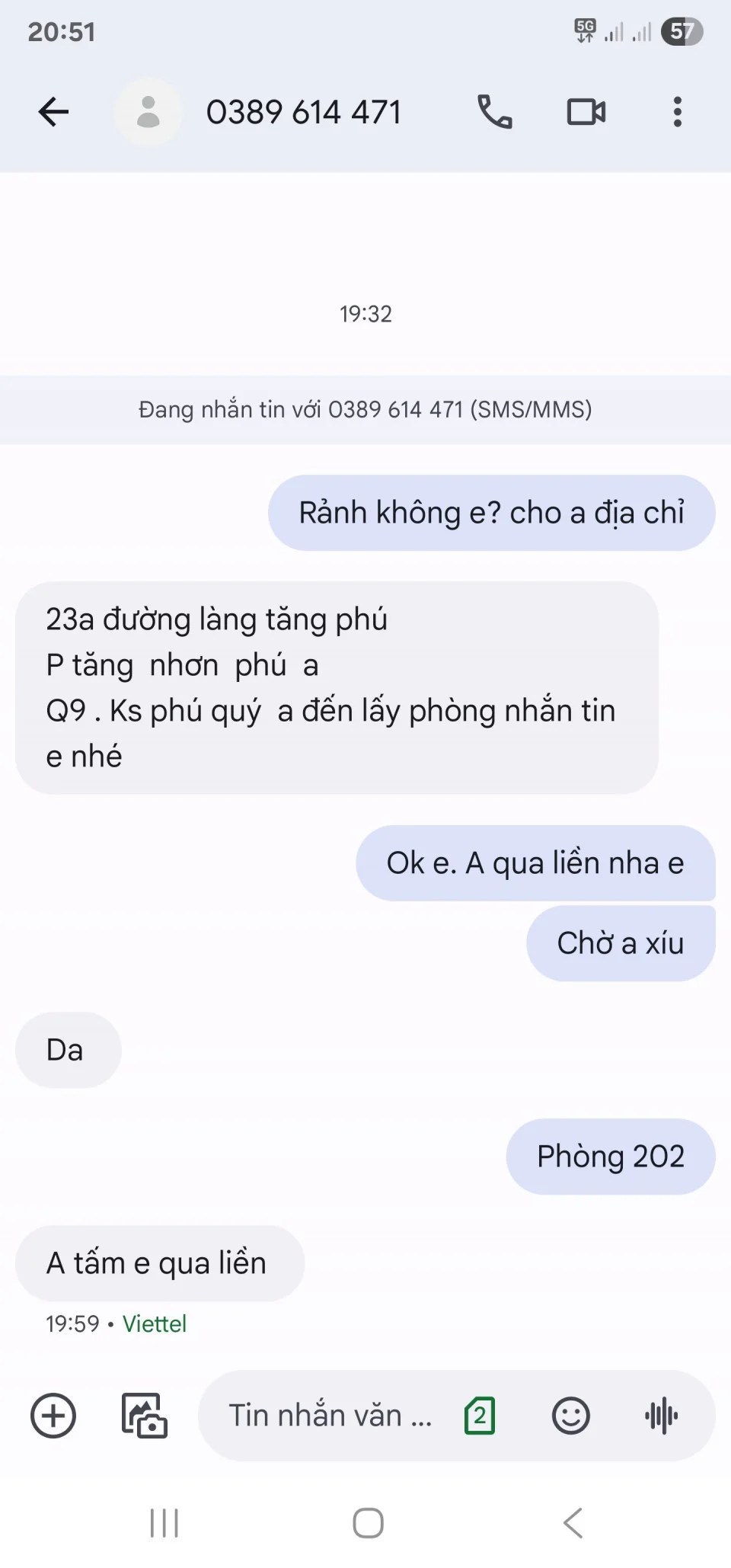Open contact avatar for 0389 614 471
Viewport: 731px width, 1568px height.
(x=148, y=112)
